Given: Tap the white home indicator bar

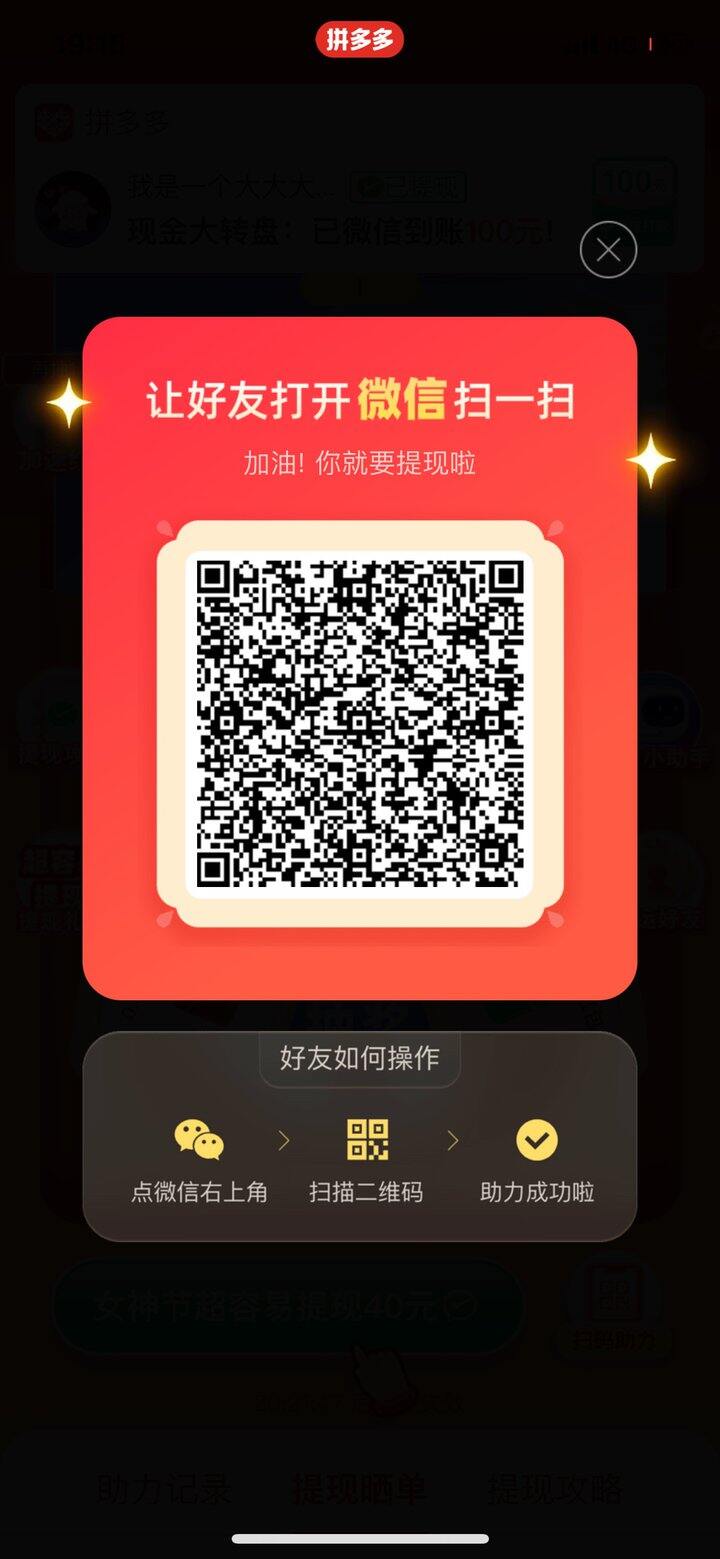Looking at the screenshot, I should [x=360, y=1540].
